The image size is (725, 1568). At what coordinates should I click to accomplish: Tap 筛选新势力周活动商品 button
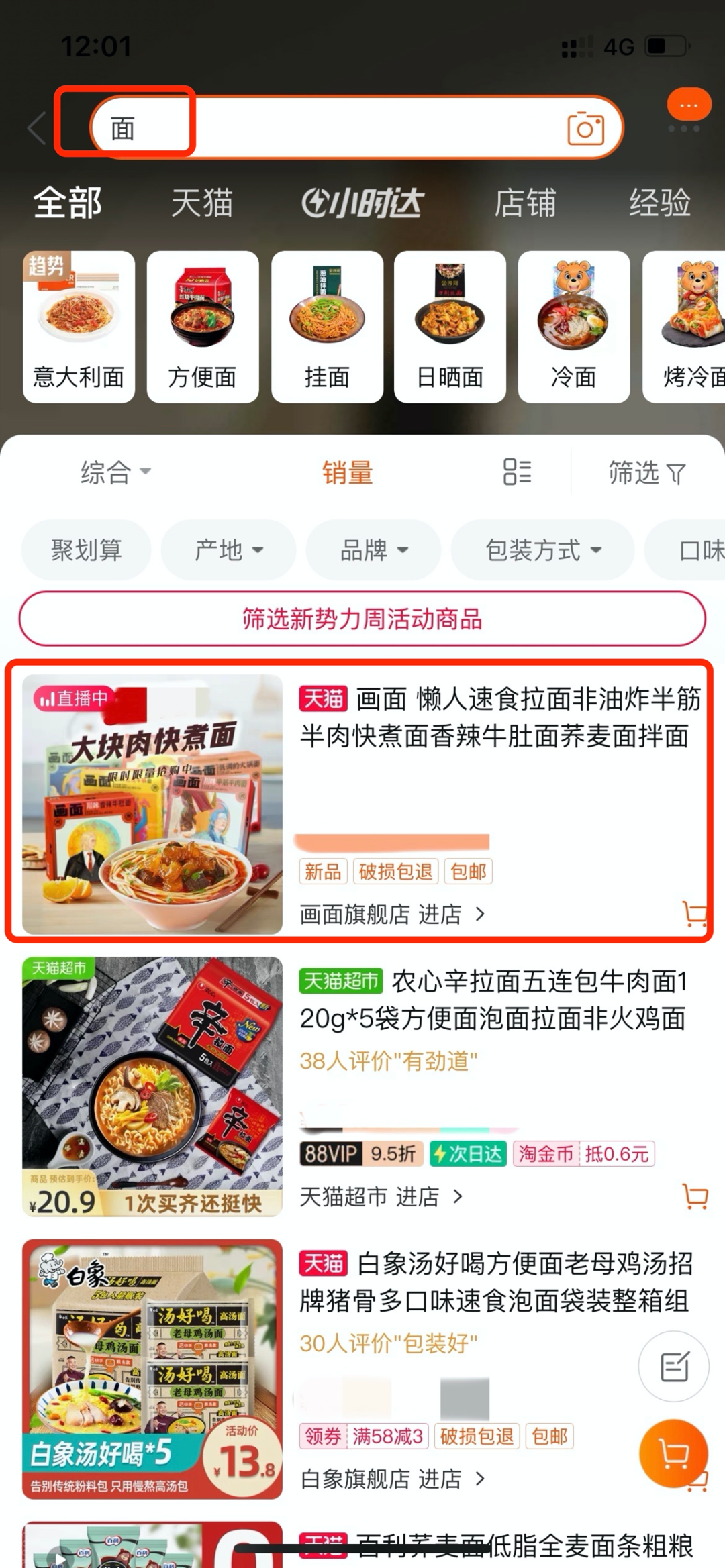tap(362, 619)
